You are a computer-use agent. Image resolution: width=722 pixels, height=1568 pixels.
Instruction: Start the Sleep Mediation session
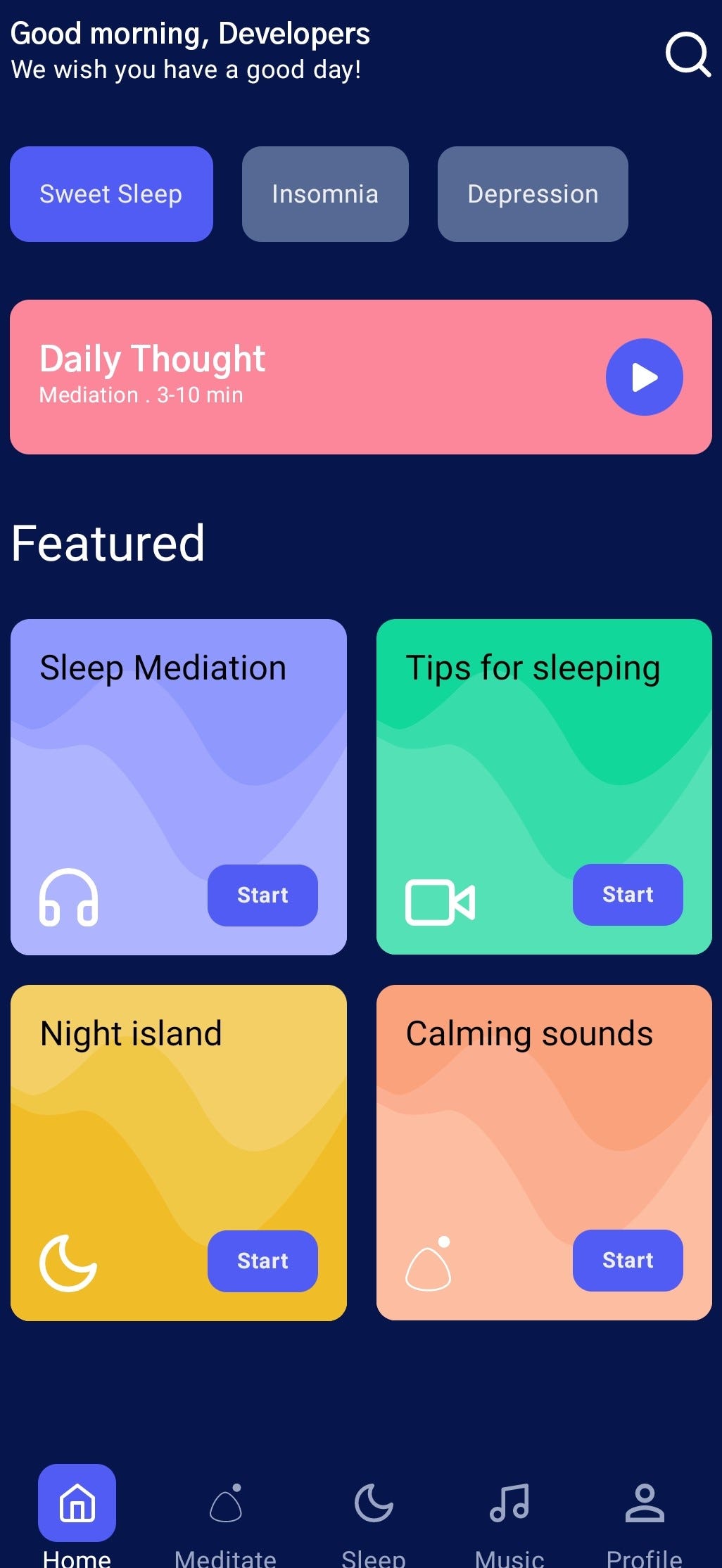click(262, 895)
